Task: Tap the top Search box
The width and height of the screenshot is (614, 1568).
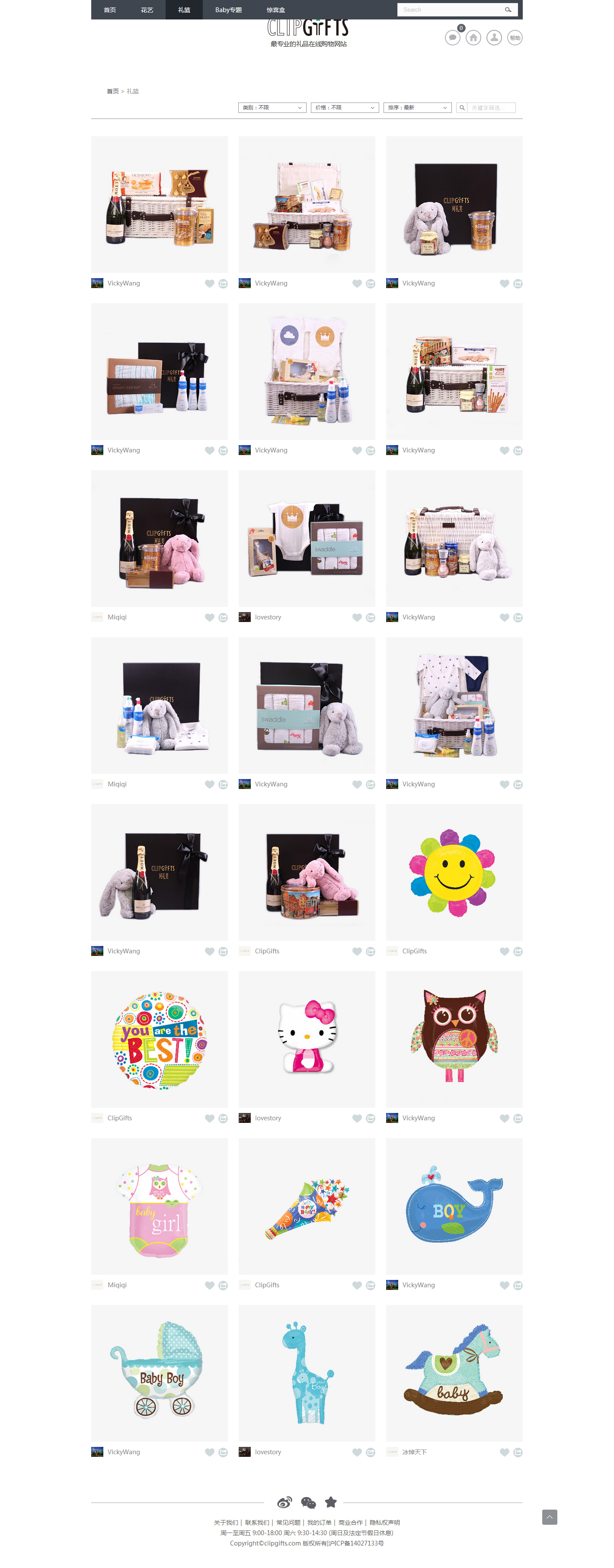Action: pos(450,10)
